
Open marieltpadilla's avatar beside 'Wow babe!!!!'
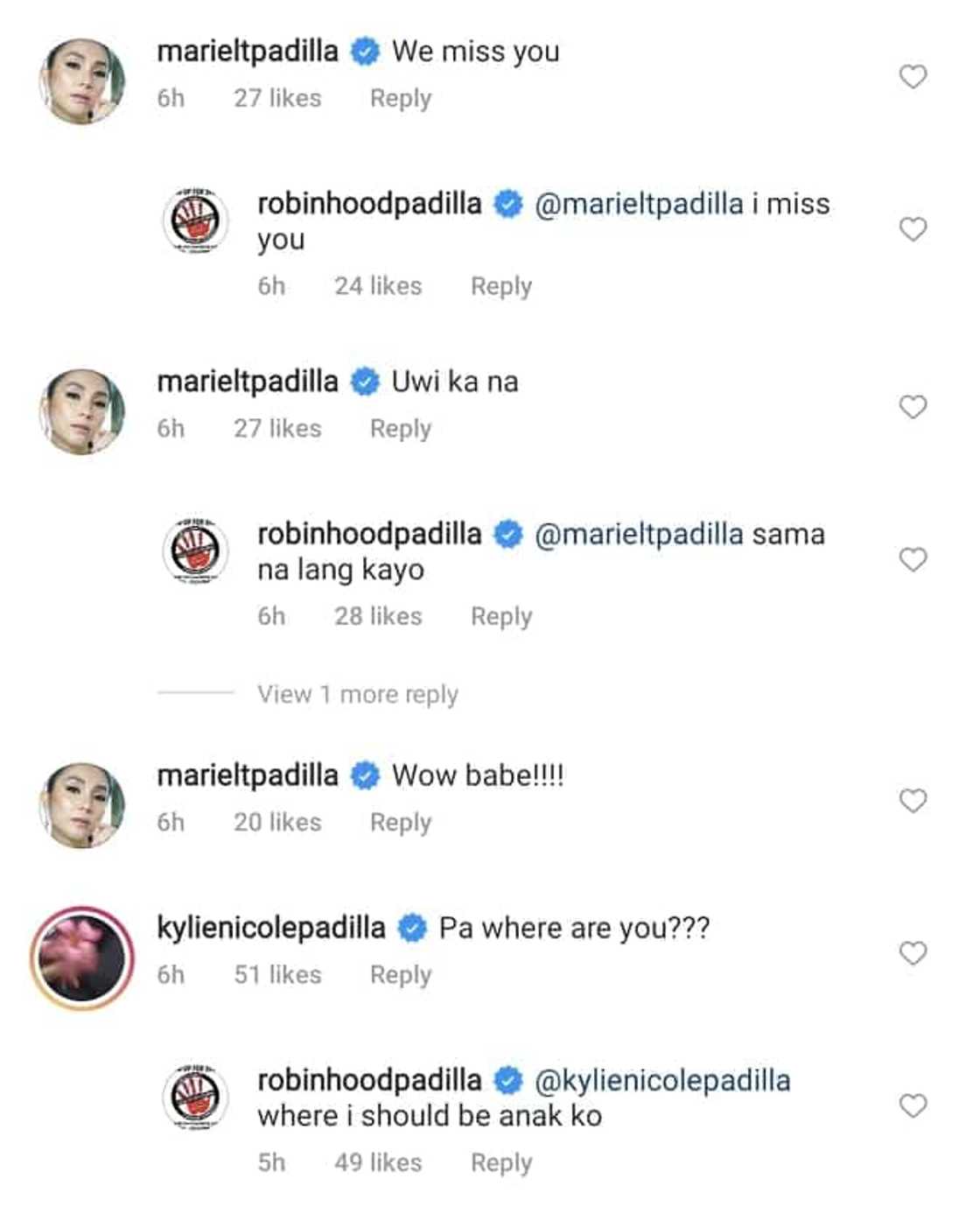82,804
